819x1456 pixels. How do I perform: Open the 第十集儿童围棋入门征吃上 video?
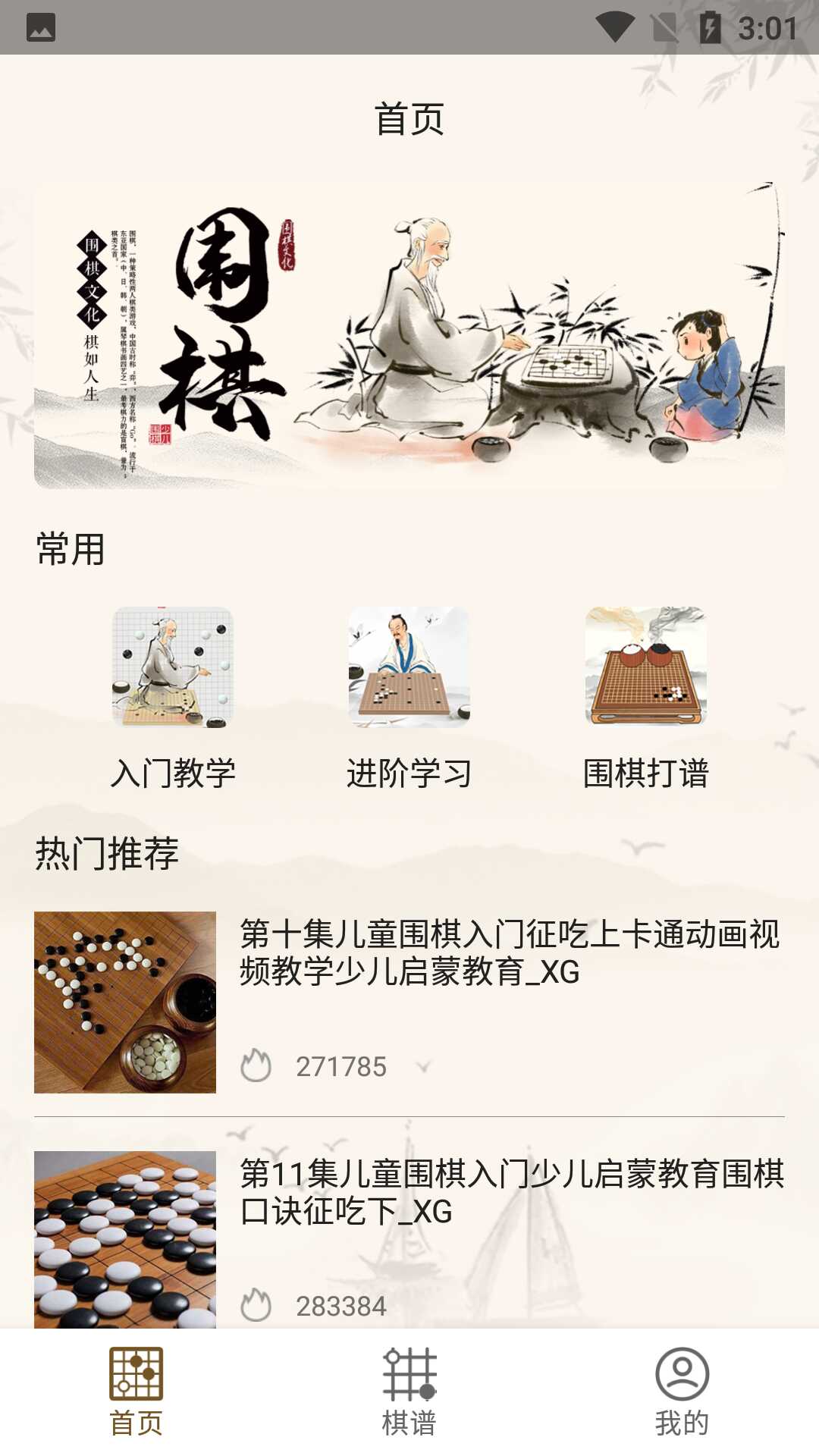(409, 1001)
